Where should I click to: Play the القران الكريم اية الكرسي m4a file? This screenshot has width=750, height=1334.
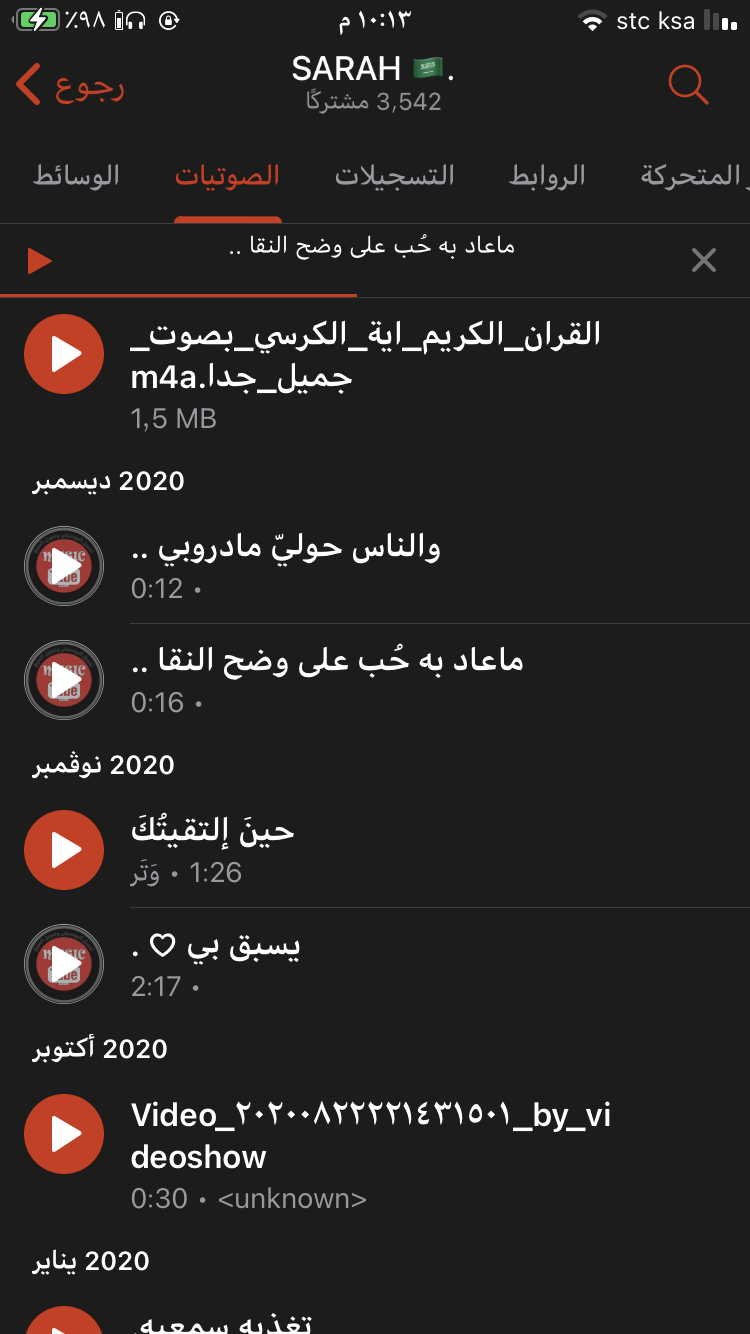point(64,354)
